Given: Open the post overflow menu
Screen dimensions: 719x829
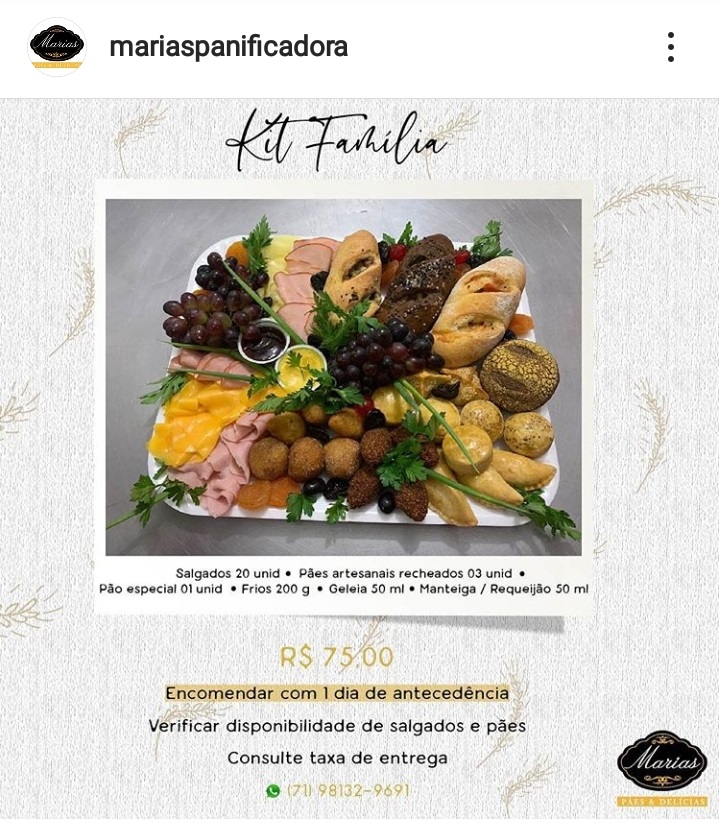Looking at the screenshot, I should (670, 47).
